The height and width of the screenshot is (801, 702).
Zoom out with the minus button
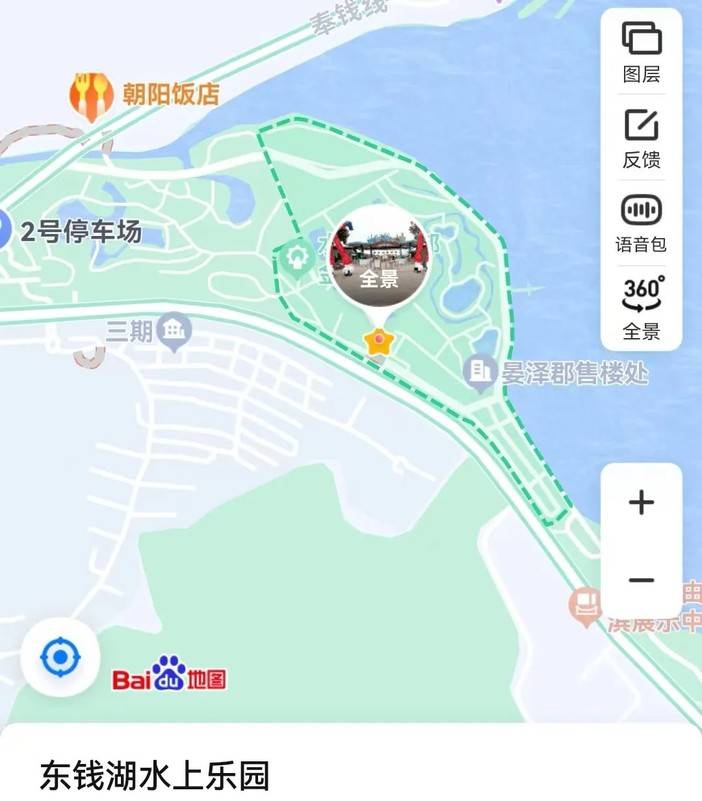click(x=641, y=580)
